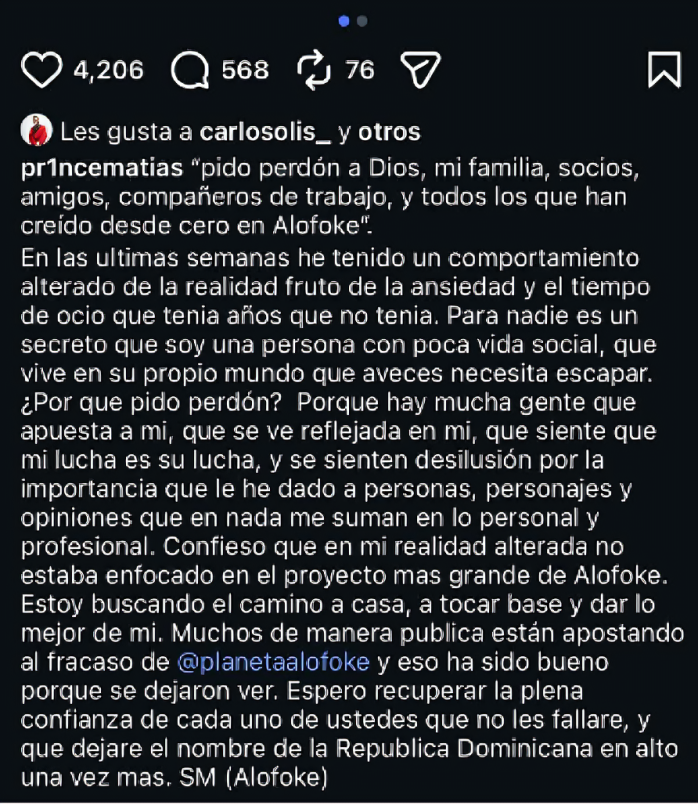Tap the liker's profile picture
Viewport: 698px width, 805px height.
pyautogui.click(x=37, y=131)
